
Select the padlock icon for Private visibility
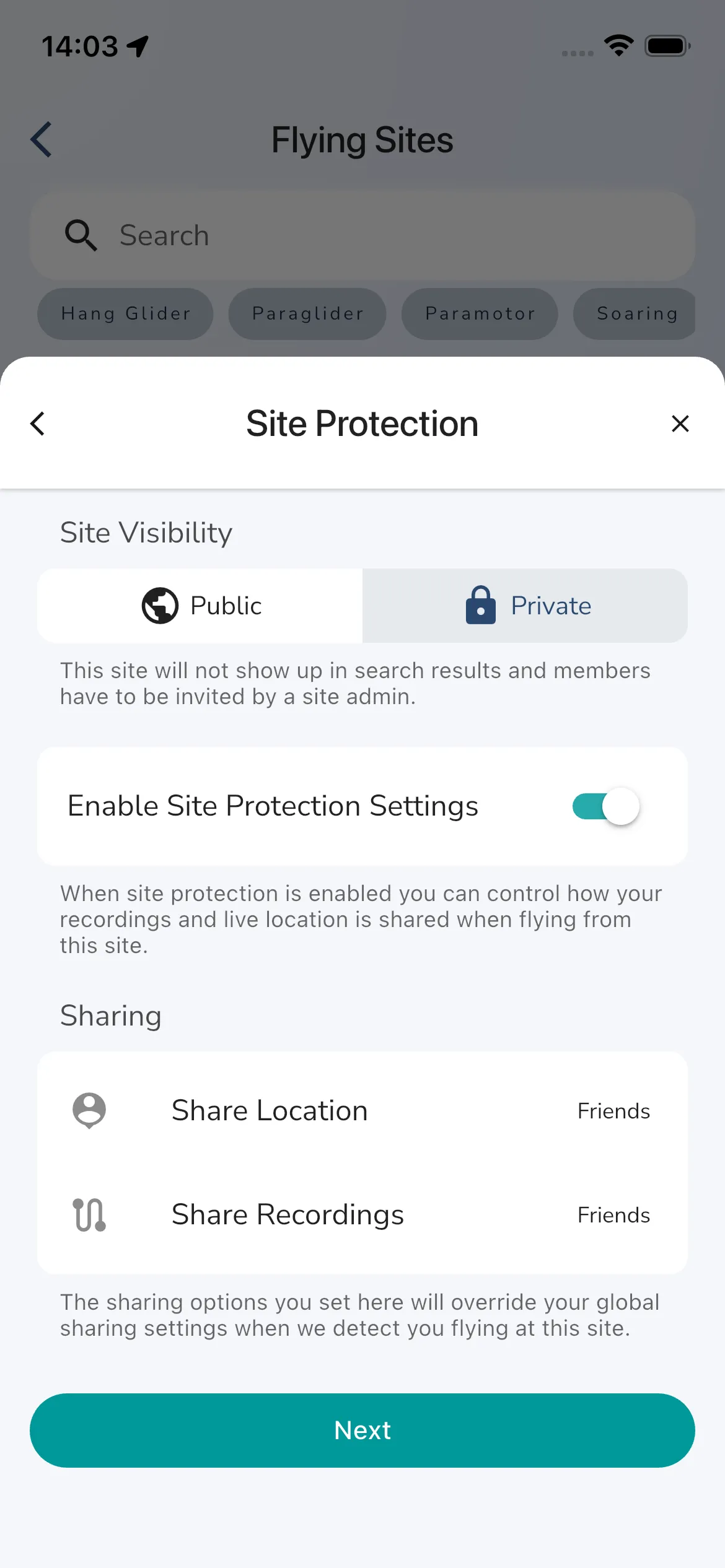(480, 606)
